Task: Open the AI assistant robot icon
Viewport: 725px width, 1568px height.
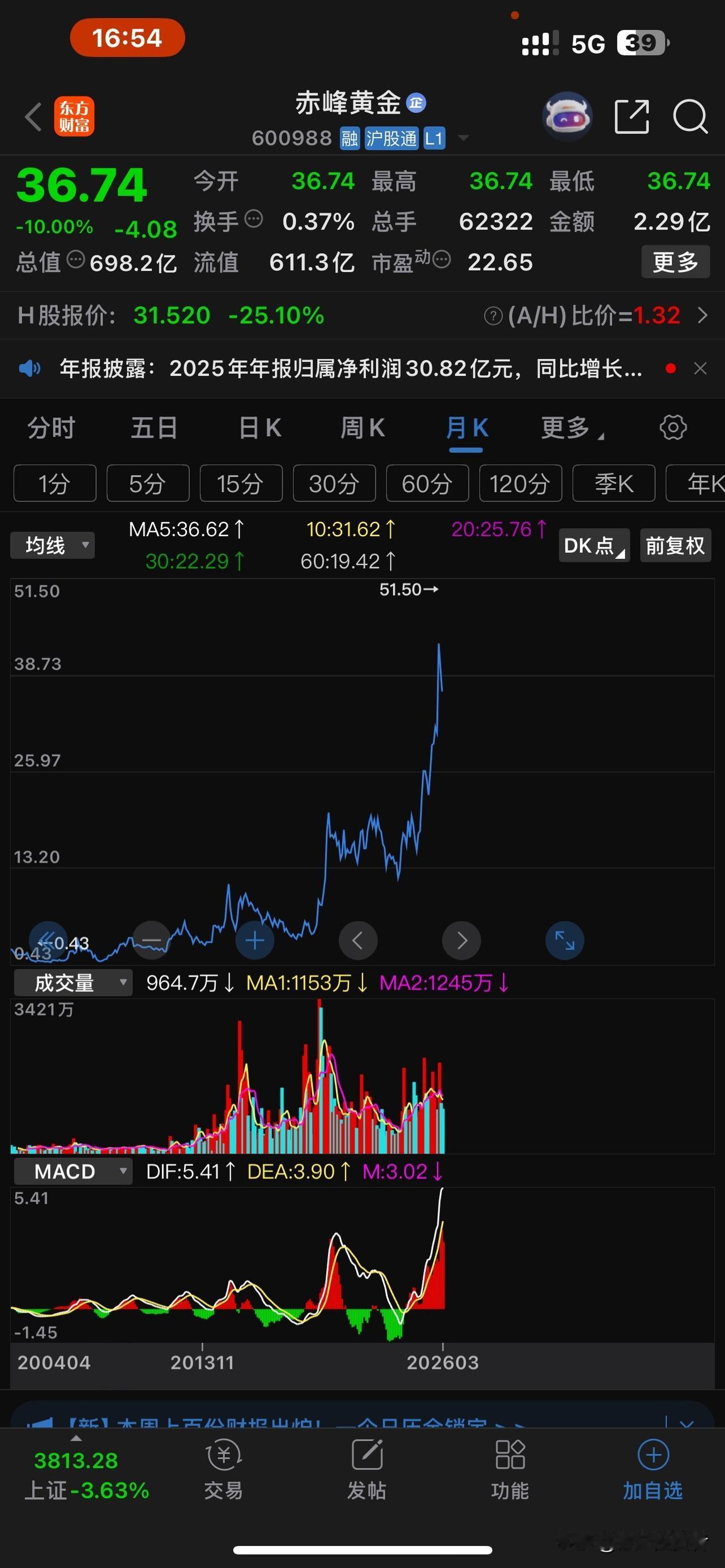Action: (567, 116)
